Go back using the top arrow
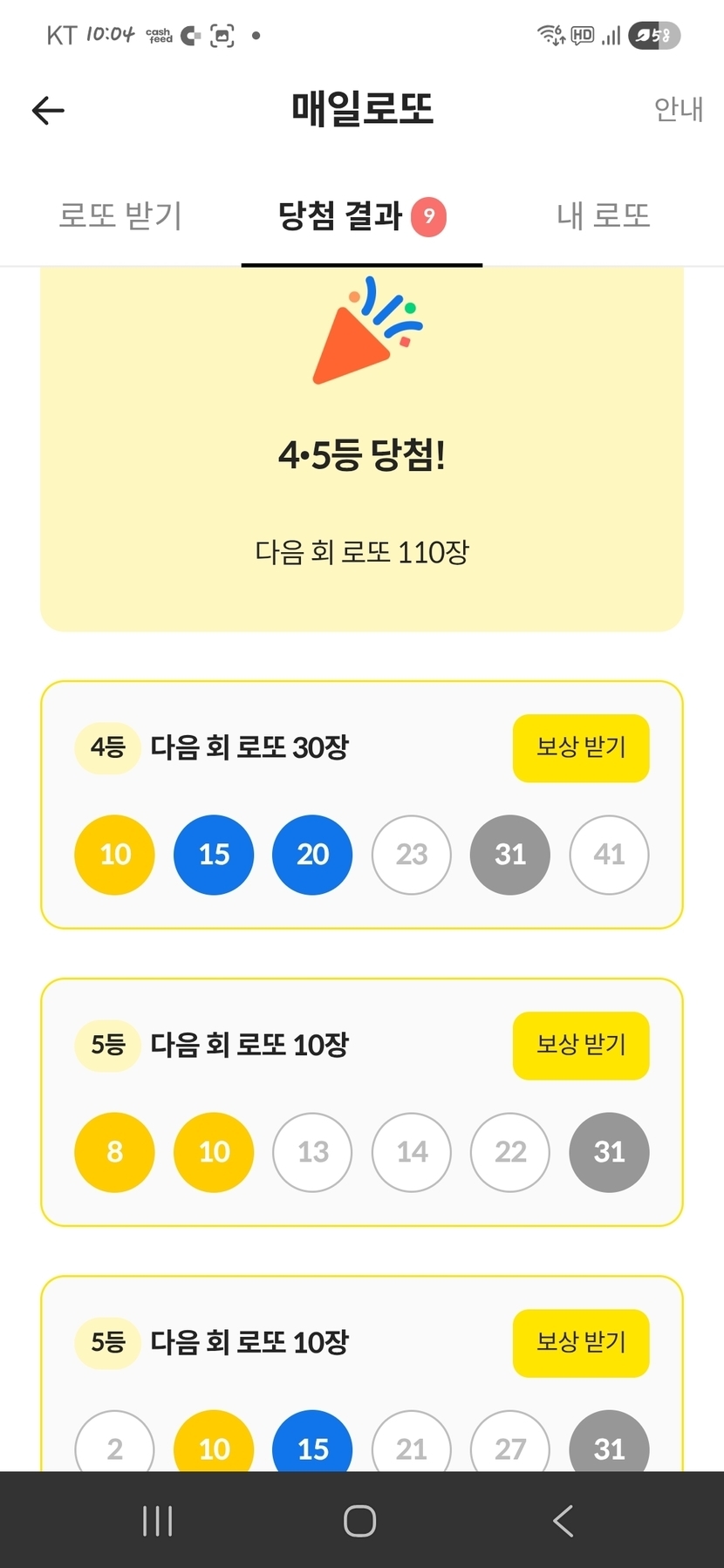724x1568 pixels. click(48, 110)
